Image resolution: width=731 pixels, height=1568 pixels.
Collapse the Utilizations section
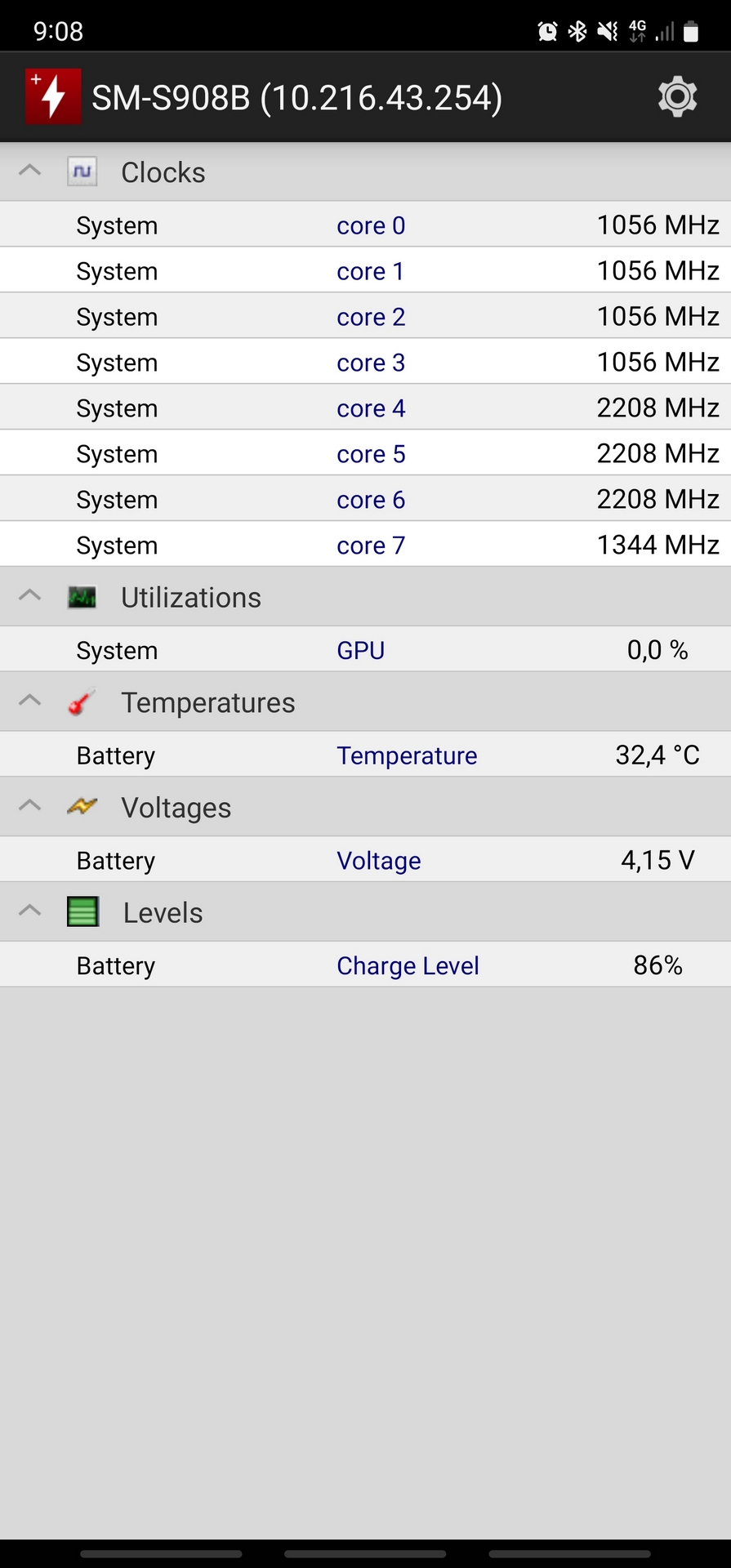(30, 595)
